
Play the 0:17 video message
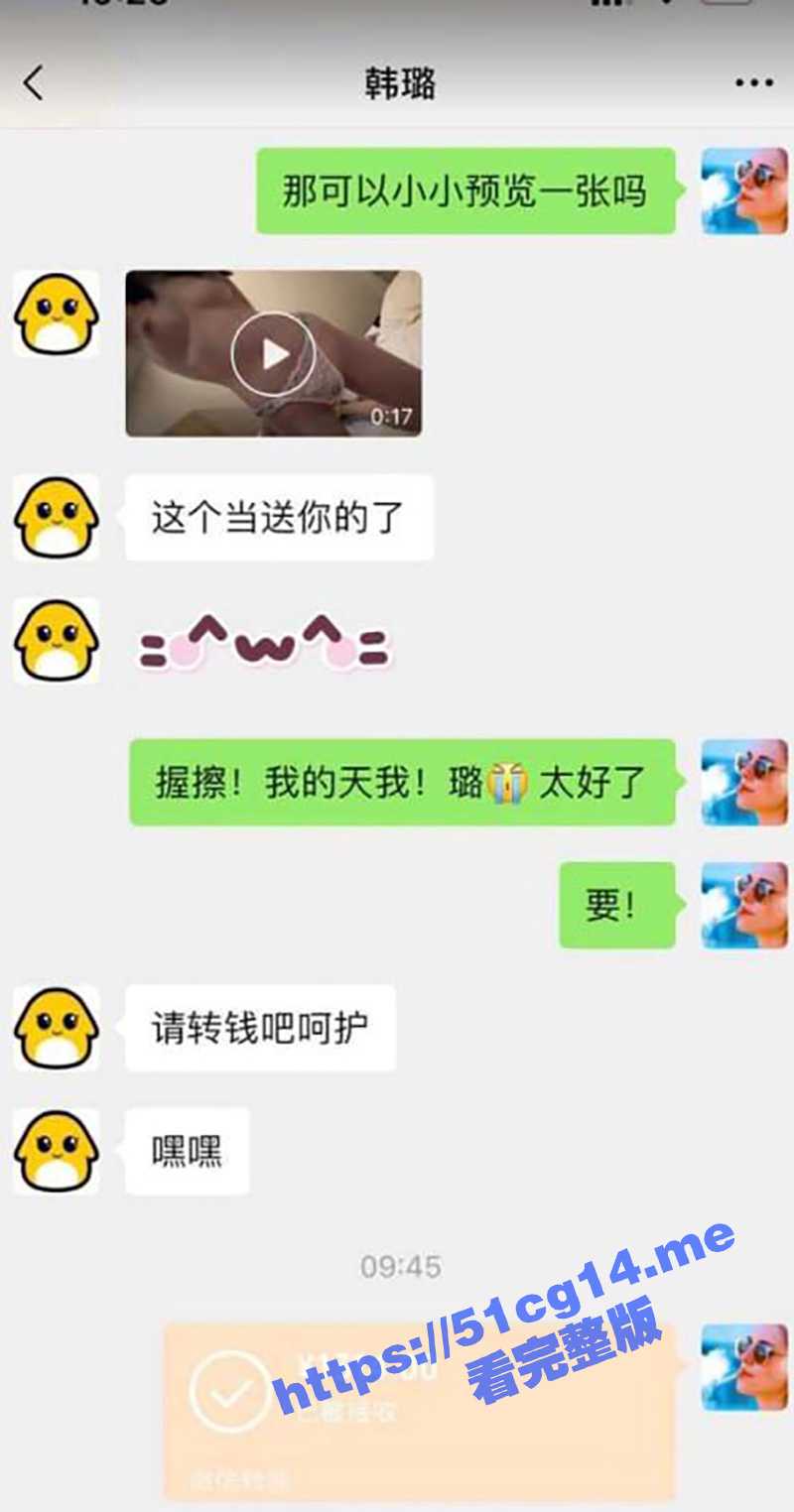point(273,353)
